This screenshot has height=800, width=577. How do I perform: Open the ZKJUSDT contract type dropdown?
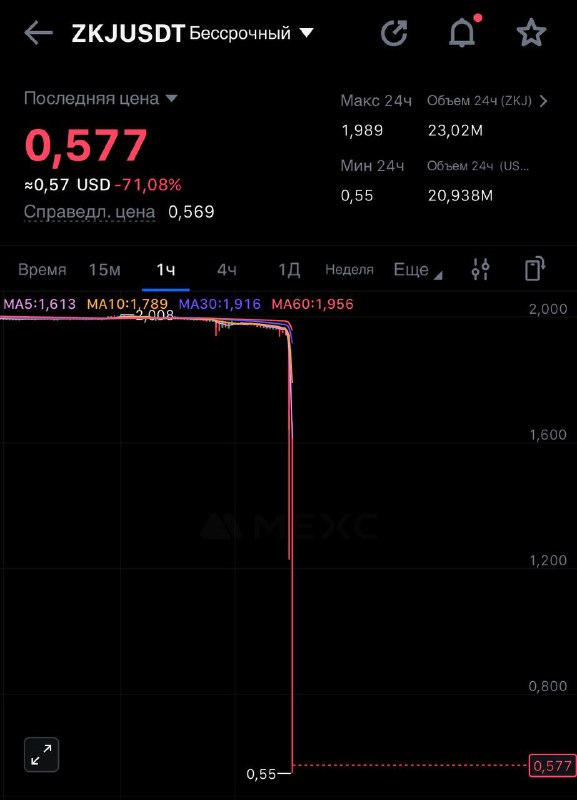tap(306, 33)
